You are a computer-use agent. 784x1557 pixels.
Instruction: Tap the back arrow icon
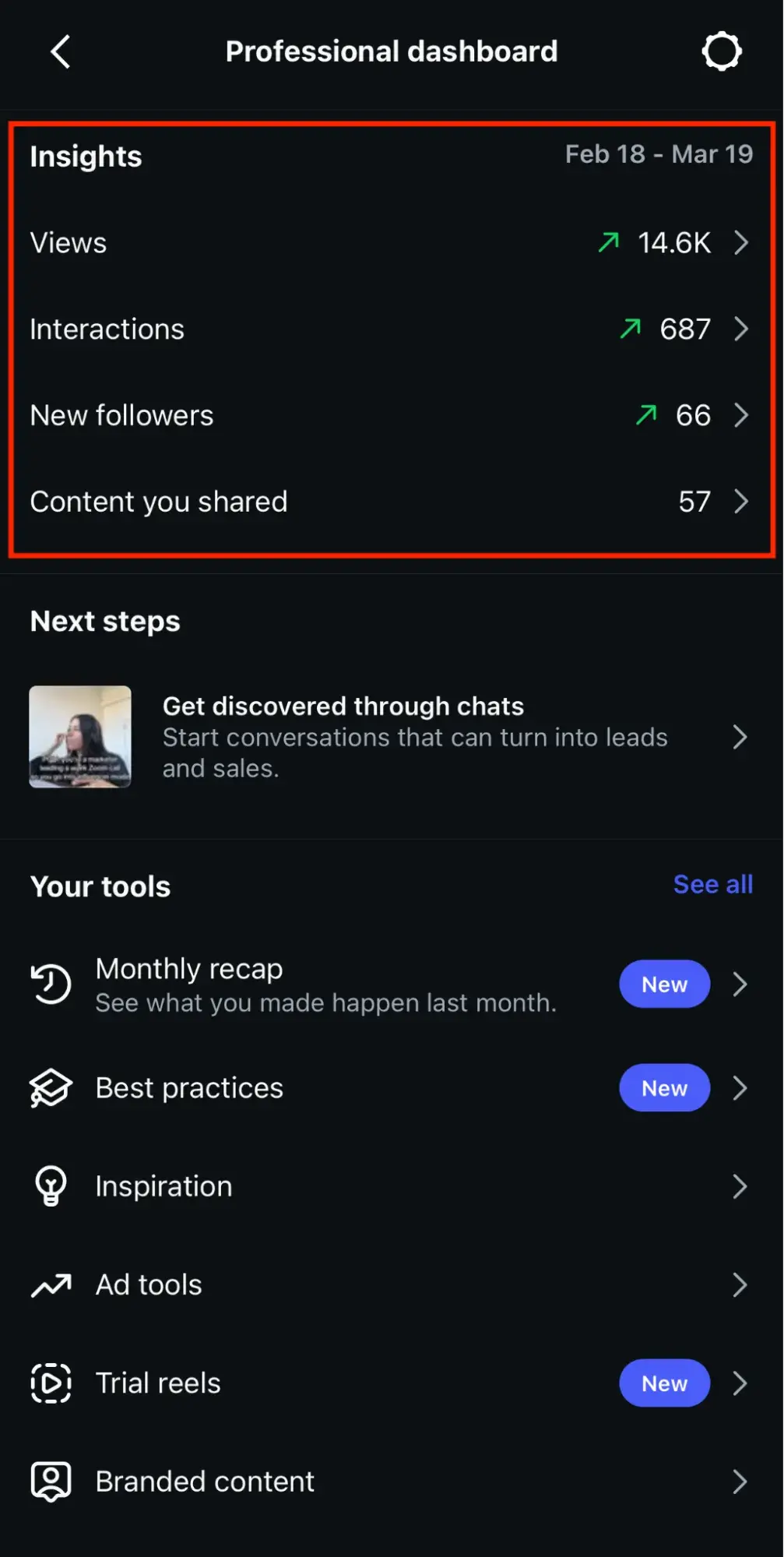point(59,51)
